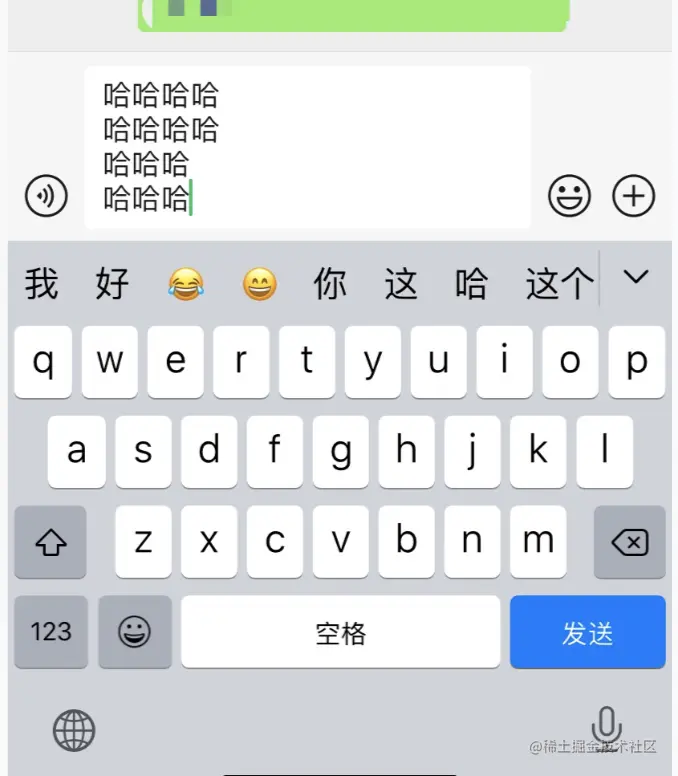This screenshot has height=776, width=678.
Task: Open the plus attachments menu
Action: pos(633,195)
